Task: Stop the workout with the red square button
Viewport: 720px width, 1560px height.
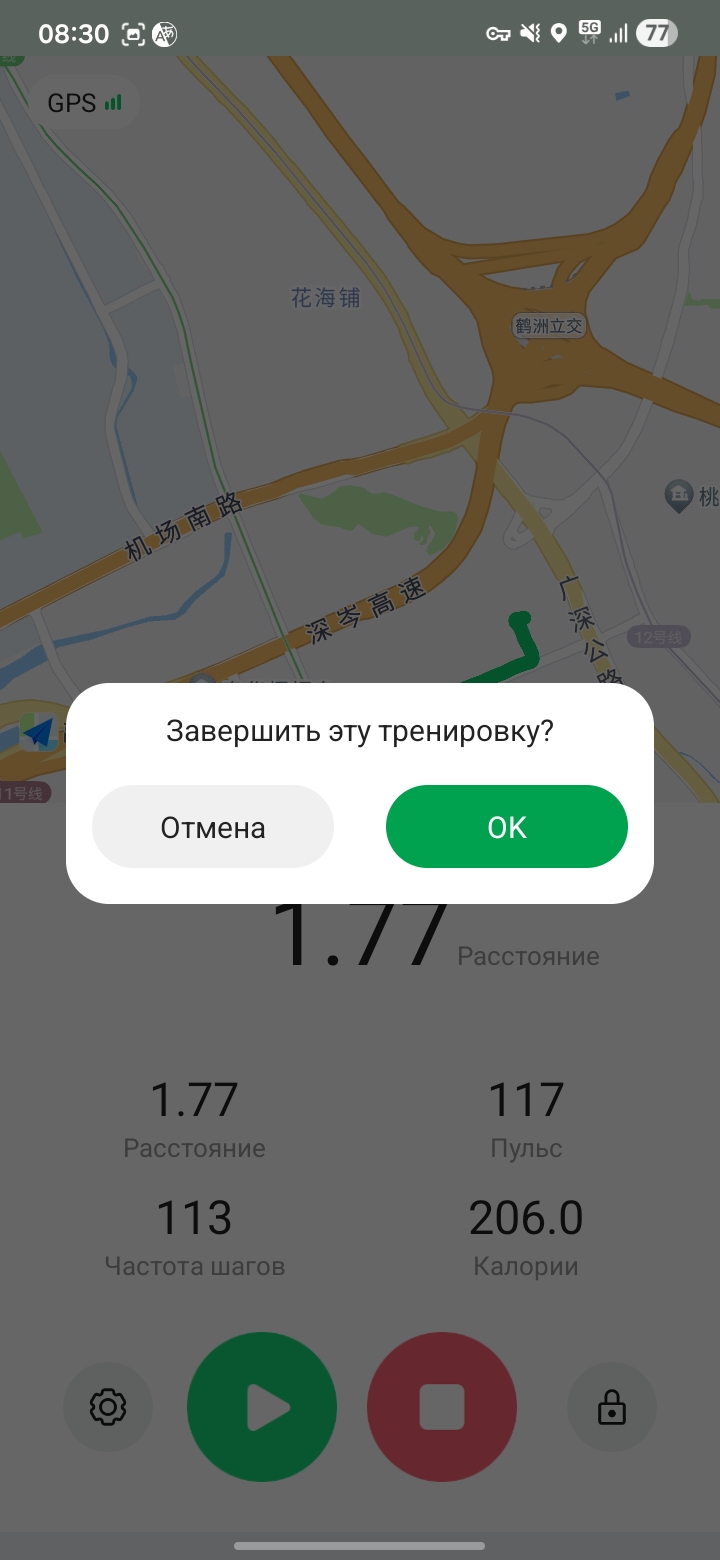Action: pyautogui.click(x=442, y=1407)
